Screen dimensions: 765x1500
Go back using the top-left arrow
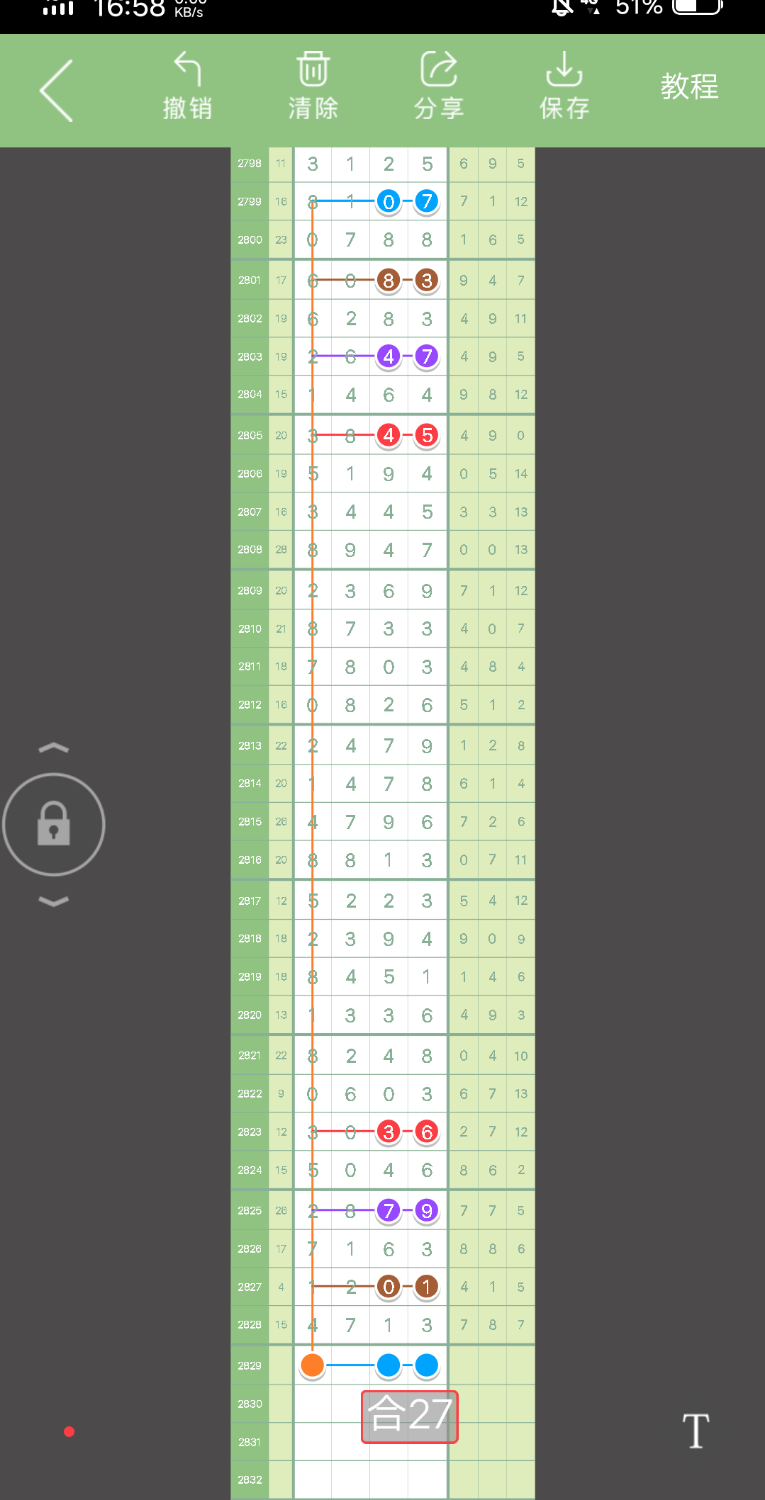(57, 91)
